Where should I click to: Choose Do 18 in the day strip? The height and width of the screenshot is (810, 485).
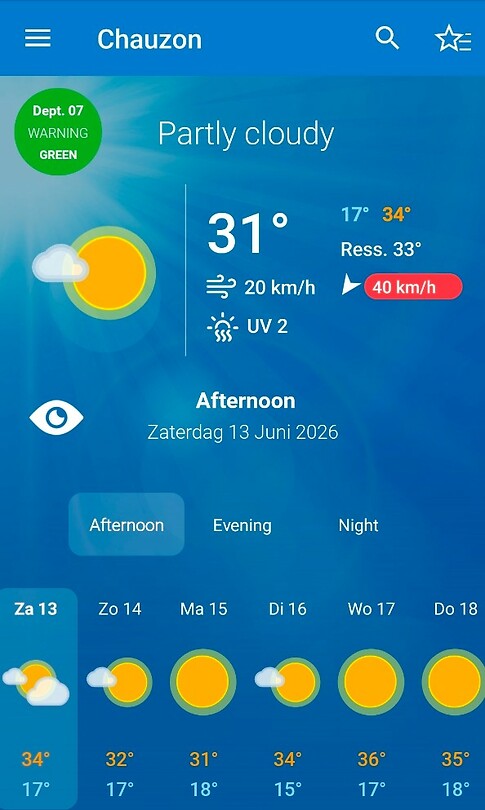click(x=455, y=698)
